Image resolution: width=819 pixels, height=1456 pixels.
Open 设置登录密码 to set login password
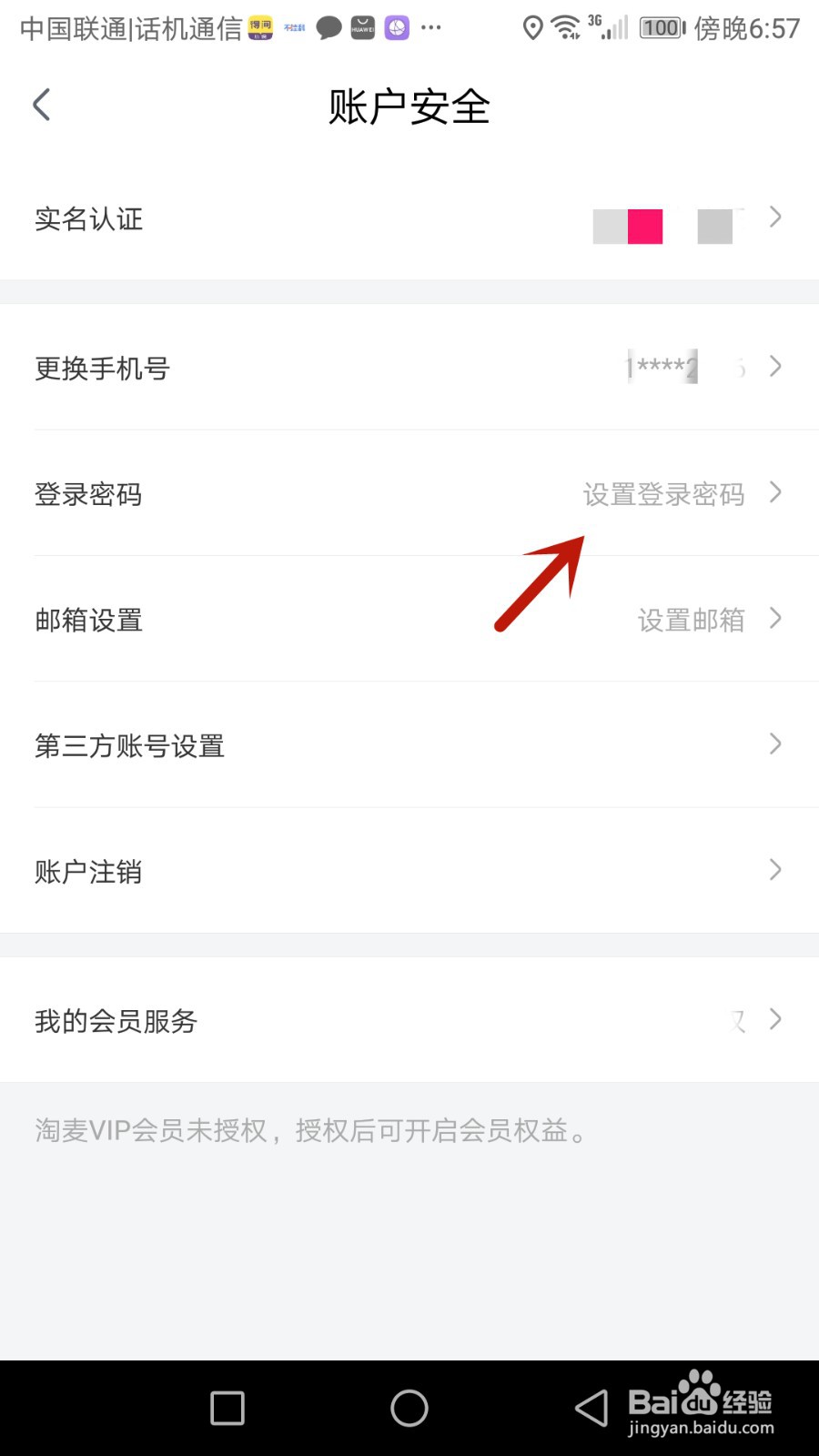pos(663,494)
